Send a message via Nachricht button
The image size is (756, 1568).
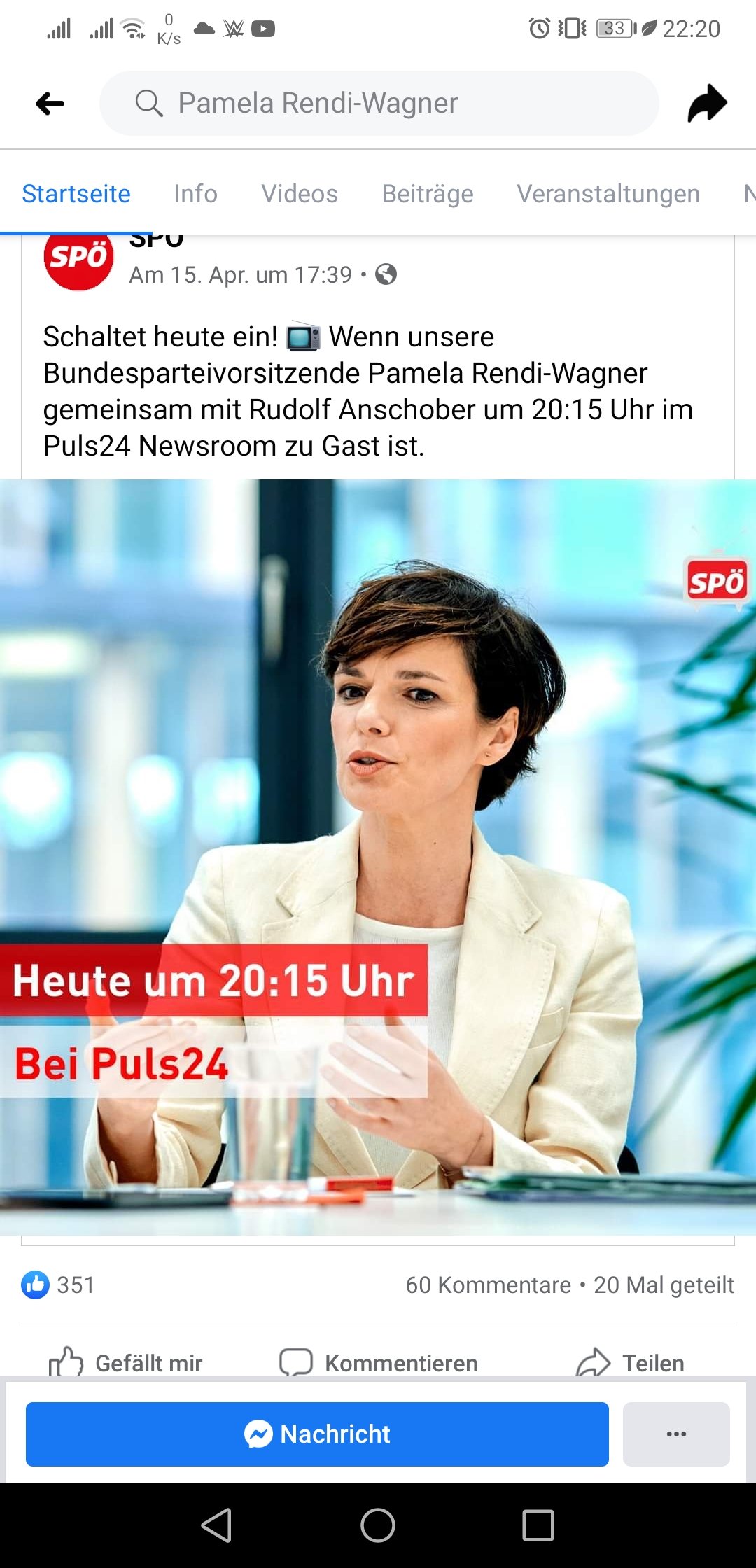317,1434
